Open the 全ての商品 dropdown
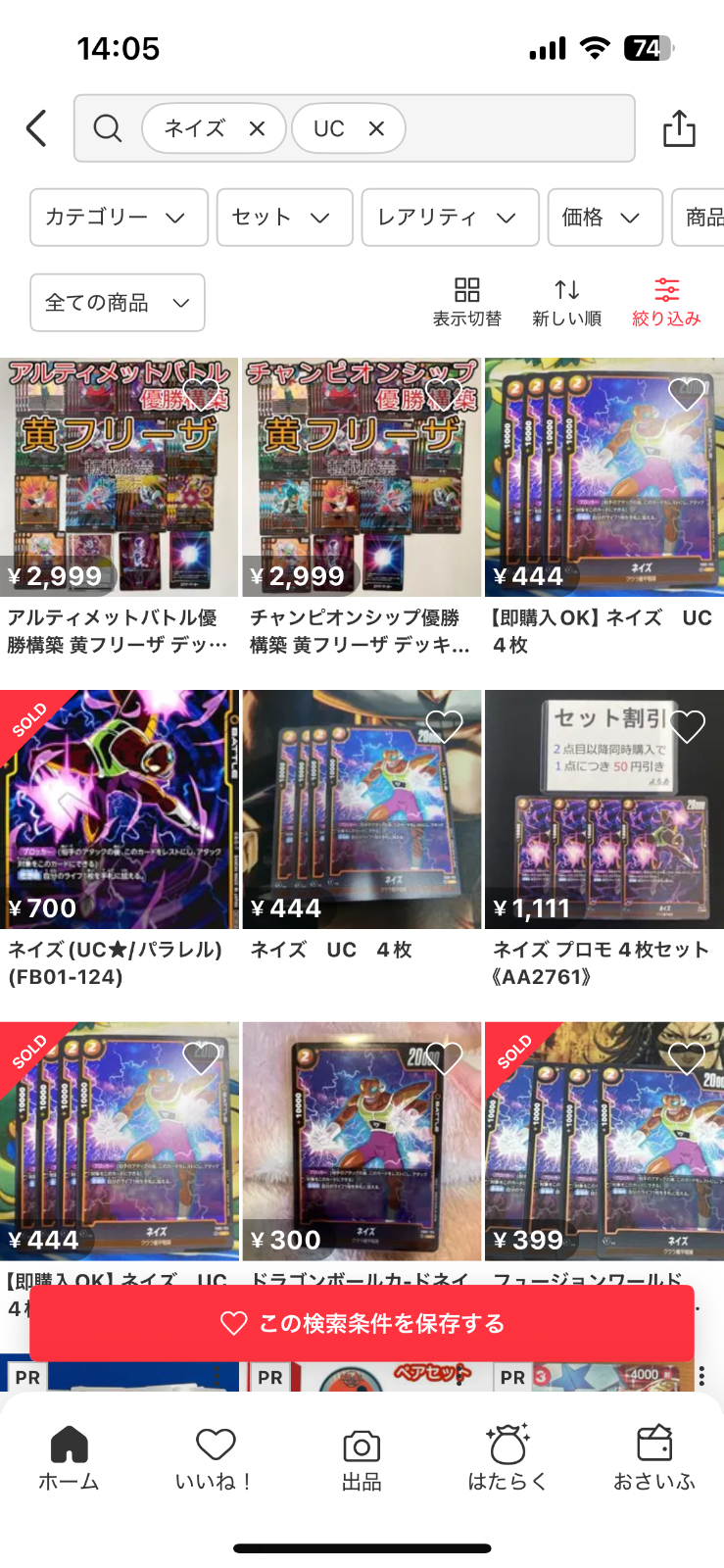Viewport: 724px width, 1568px height. tap(118, 303)
